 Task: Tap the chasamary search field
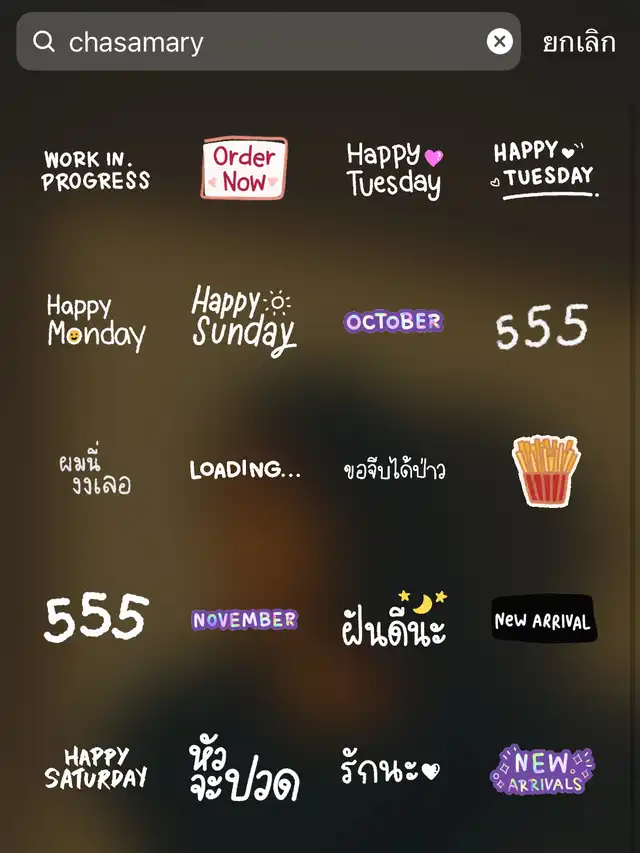coord(260,42)
